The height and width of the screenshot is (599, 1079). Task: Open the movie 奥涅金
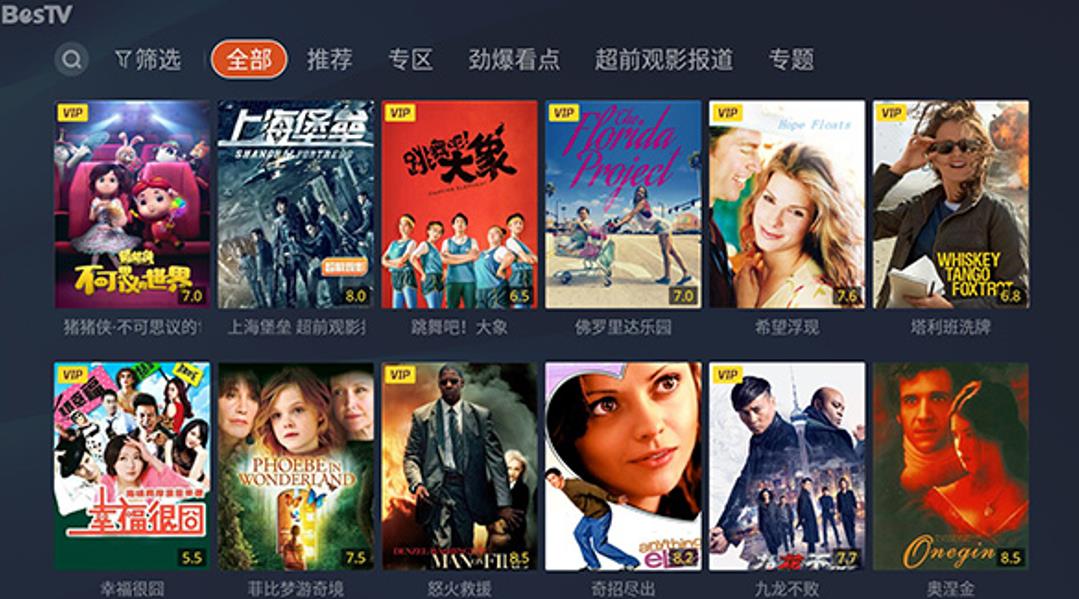[950, 466]
